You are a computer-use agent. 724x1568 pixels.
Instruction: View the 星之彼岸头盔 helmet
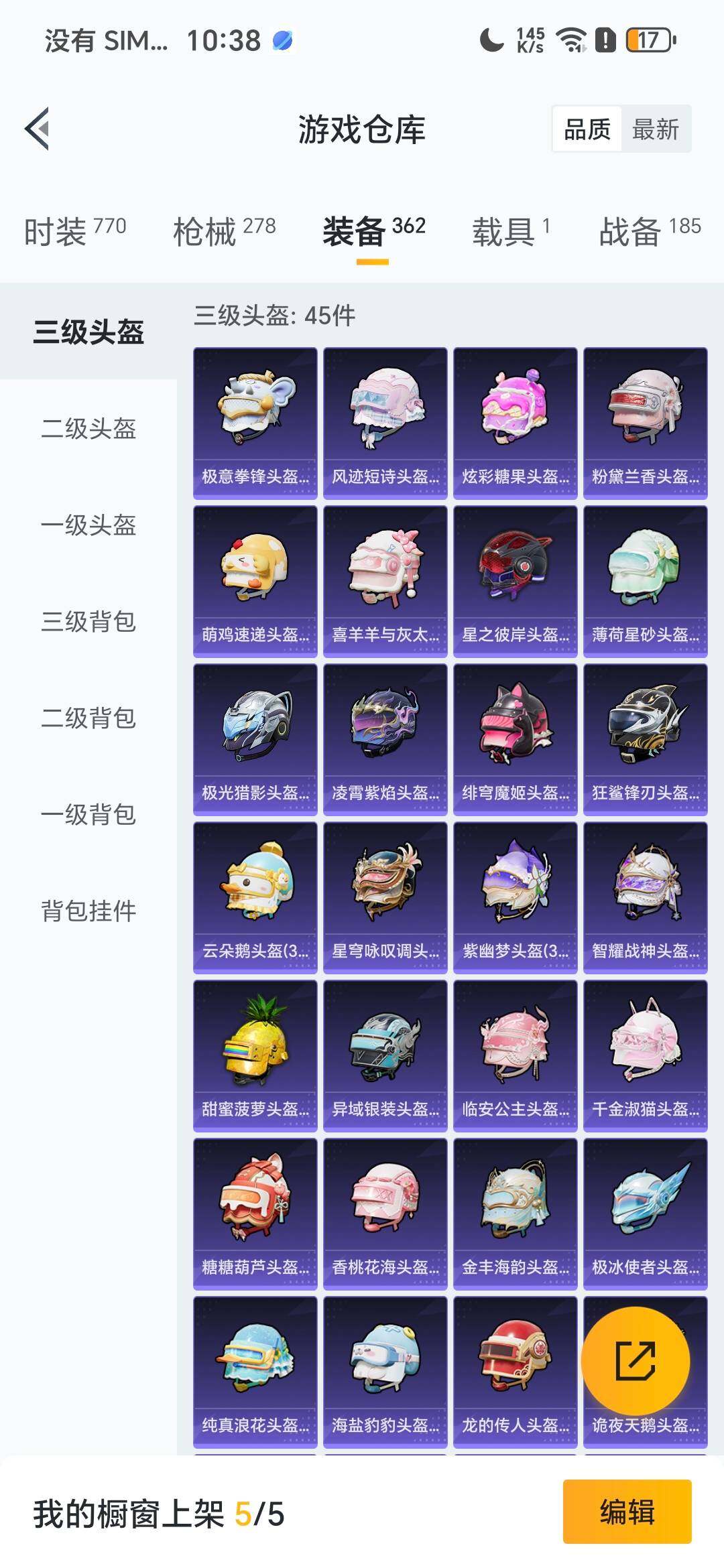515,581
